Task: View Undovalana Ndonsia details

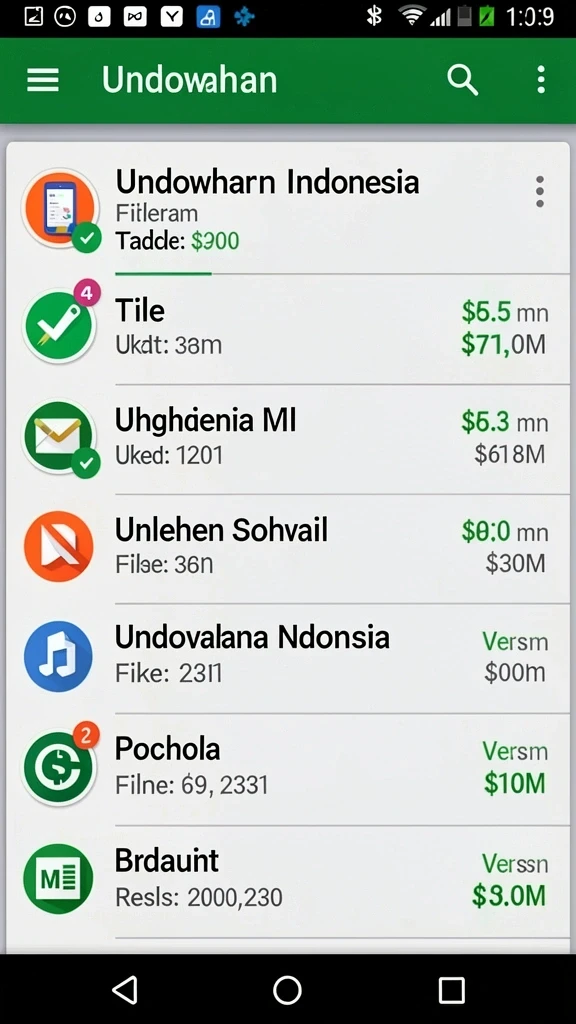Action: coord(288,658)
